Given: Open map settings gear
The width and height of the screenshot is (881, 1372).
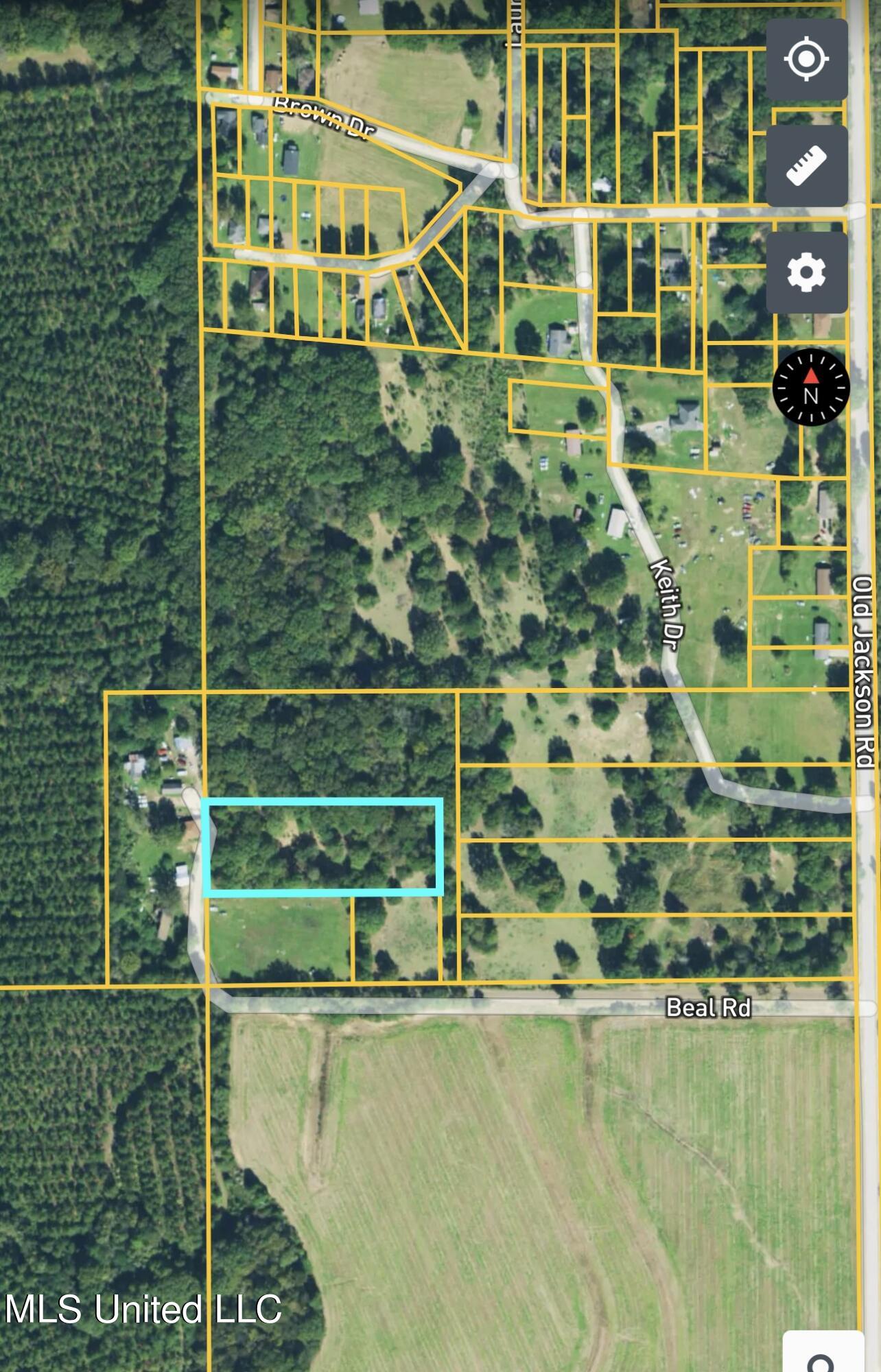Looking at the screenshot, I should pyautogui.click(x=806, y=272).
